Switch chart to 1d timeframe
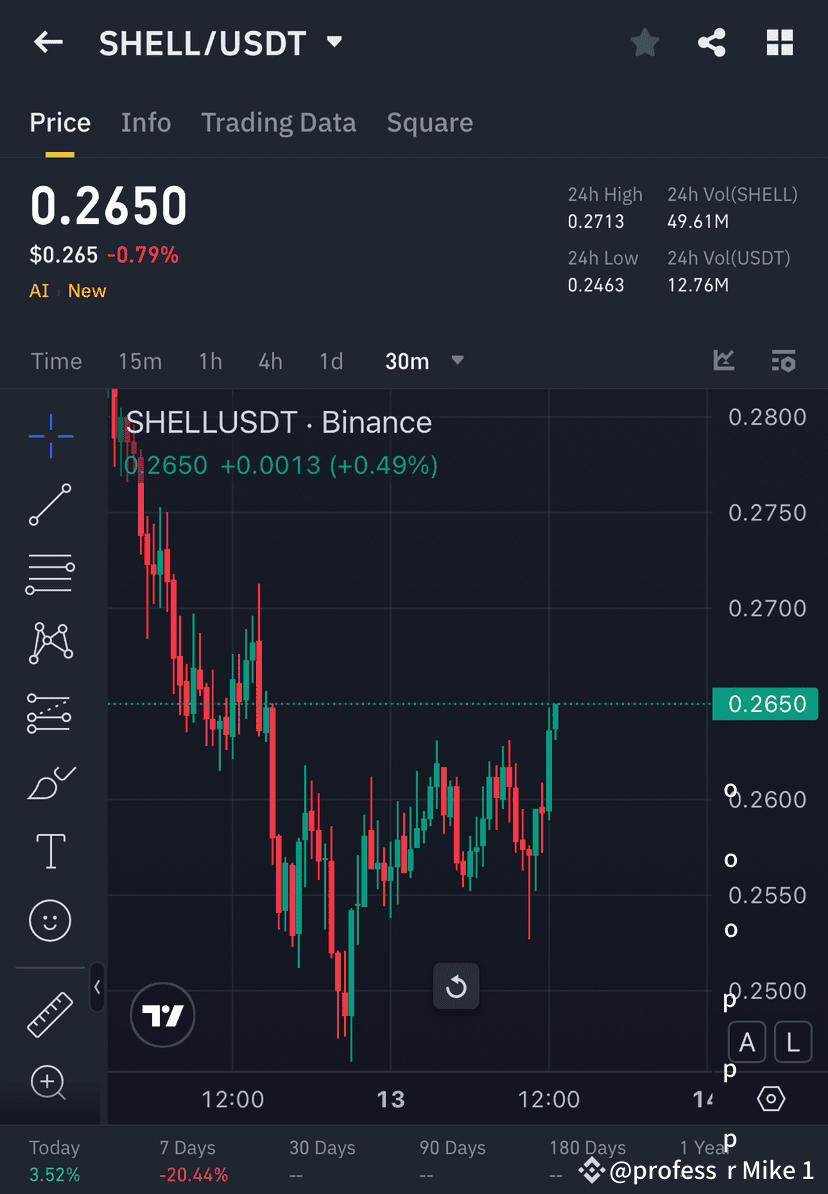The width and height of the screenshot is (828, 1194). pyautogui.click(x=331, y=361)
